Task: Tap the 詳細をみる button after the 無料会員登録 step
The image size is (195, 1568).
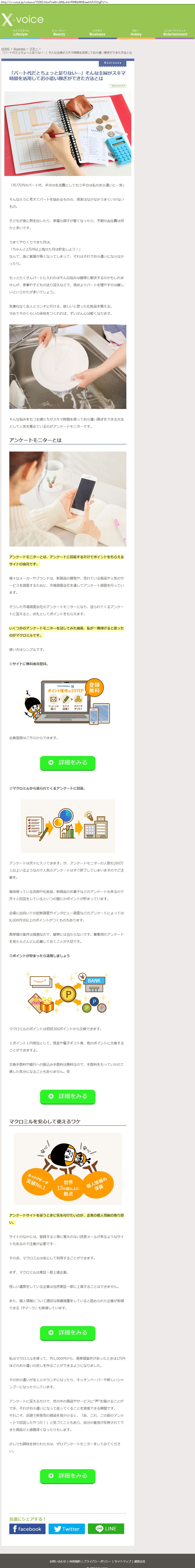Action: 68,762
